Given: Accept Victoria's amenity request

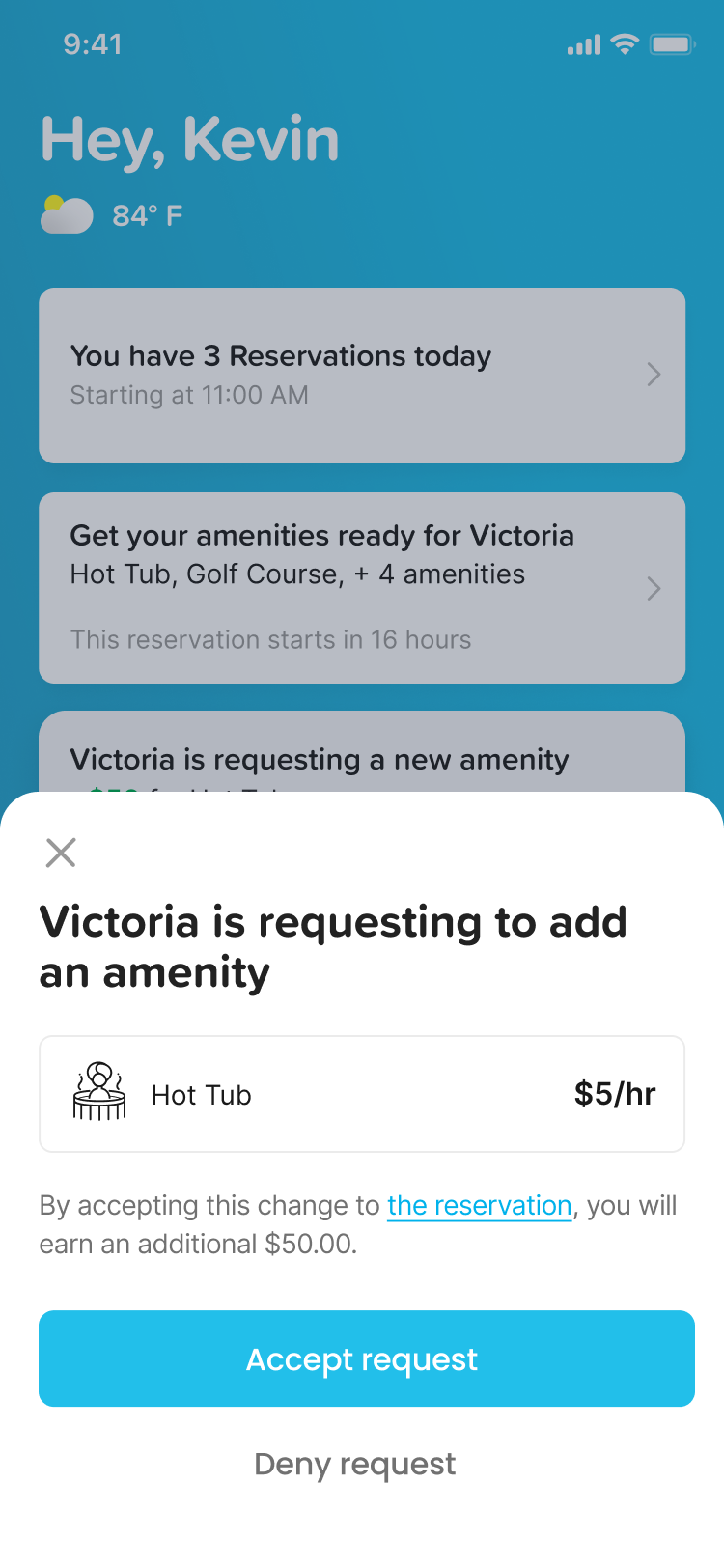Looking at the screenshot, I should [366, 1358].
